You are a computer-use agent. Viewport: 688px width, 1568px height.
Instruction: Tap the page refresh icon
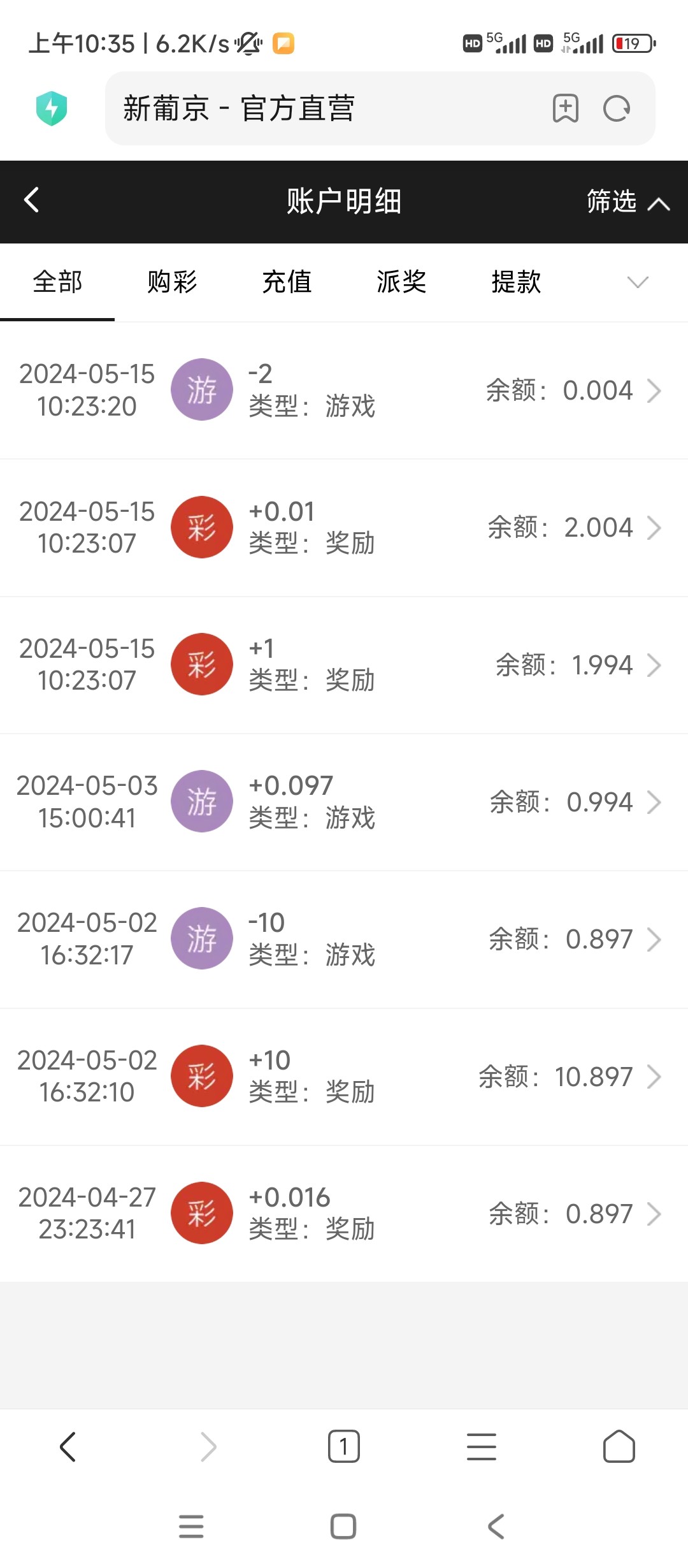pyautogui.click(x=615, y=109)
